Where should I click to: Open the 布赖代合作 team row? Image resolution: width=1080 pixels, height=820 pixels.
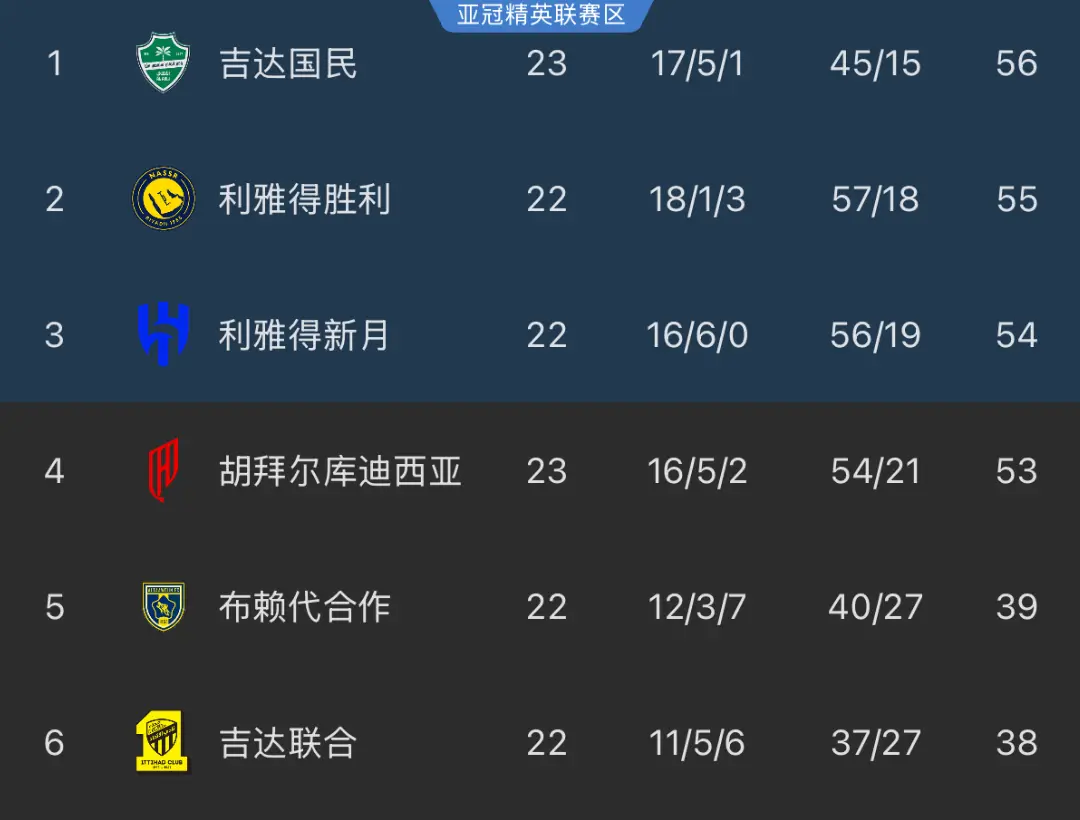tap(304, 607)
